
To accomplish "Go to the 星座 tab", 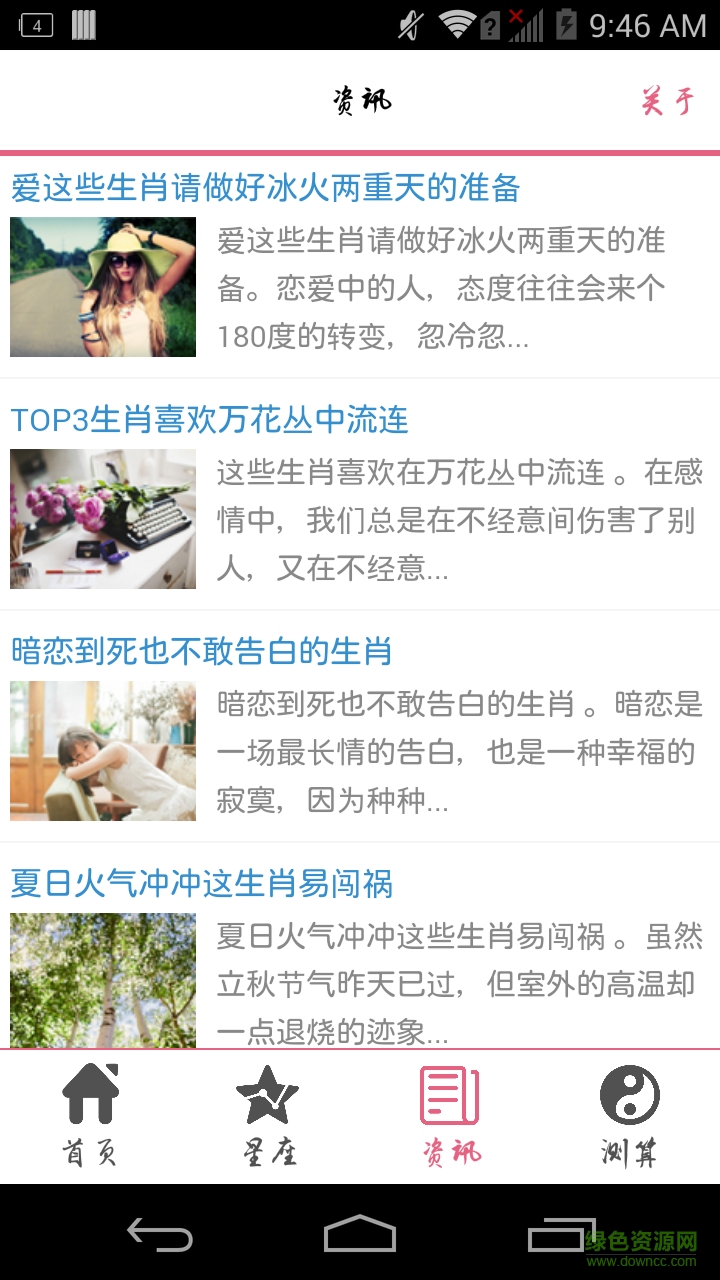I will pos(268,1116).
